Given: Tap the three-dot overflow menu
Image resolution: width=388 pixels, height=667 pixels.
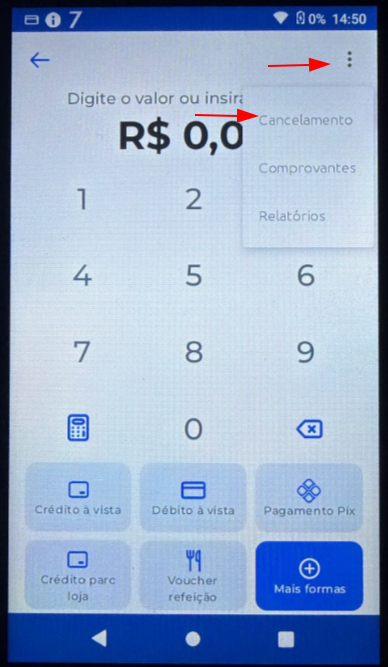Looking at the screenshot, I should coord(349,60).
